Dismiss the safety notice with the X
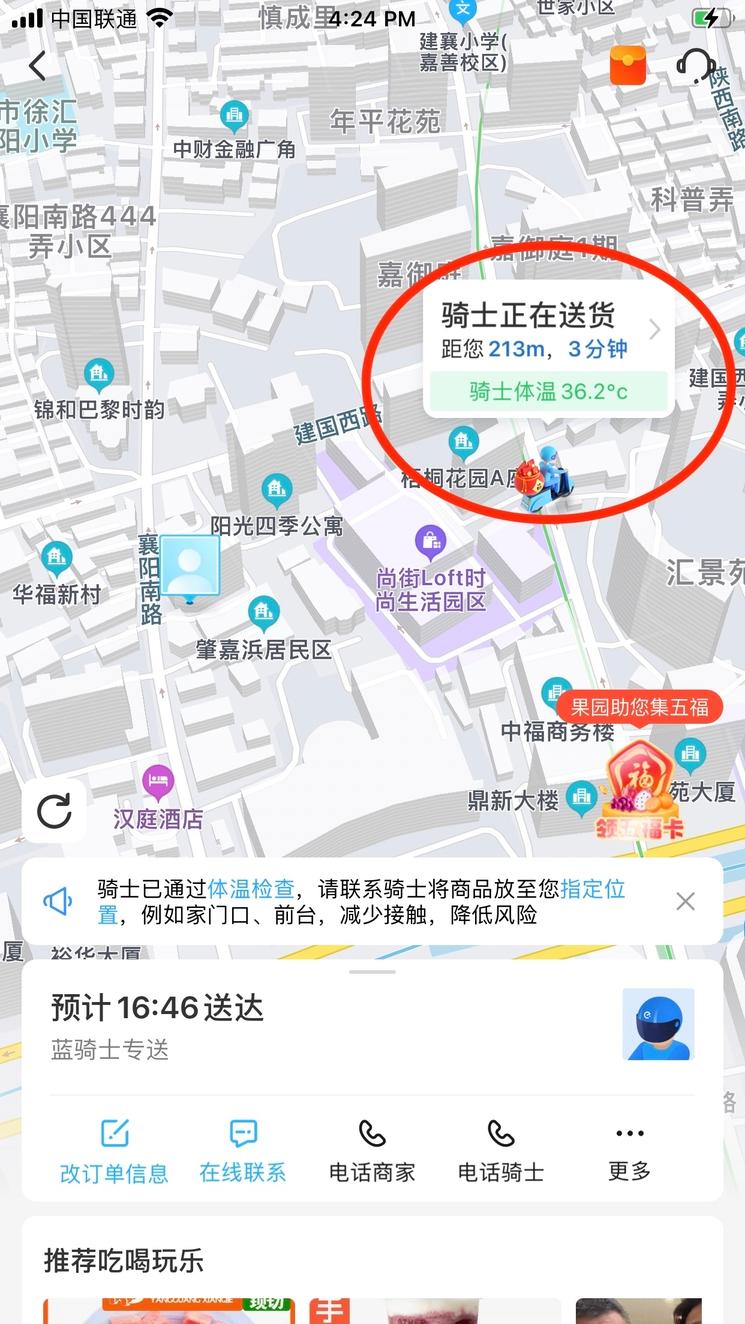Viewport: 745px width, 1324px height. click(685, 899)
